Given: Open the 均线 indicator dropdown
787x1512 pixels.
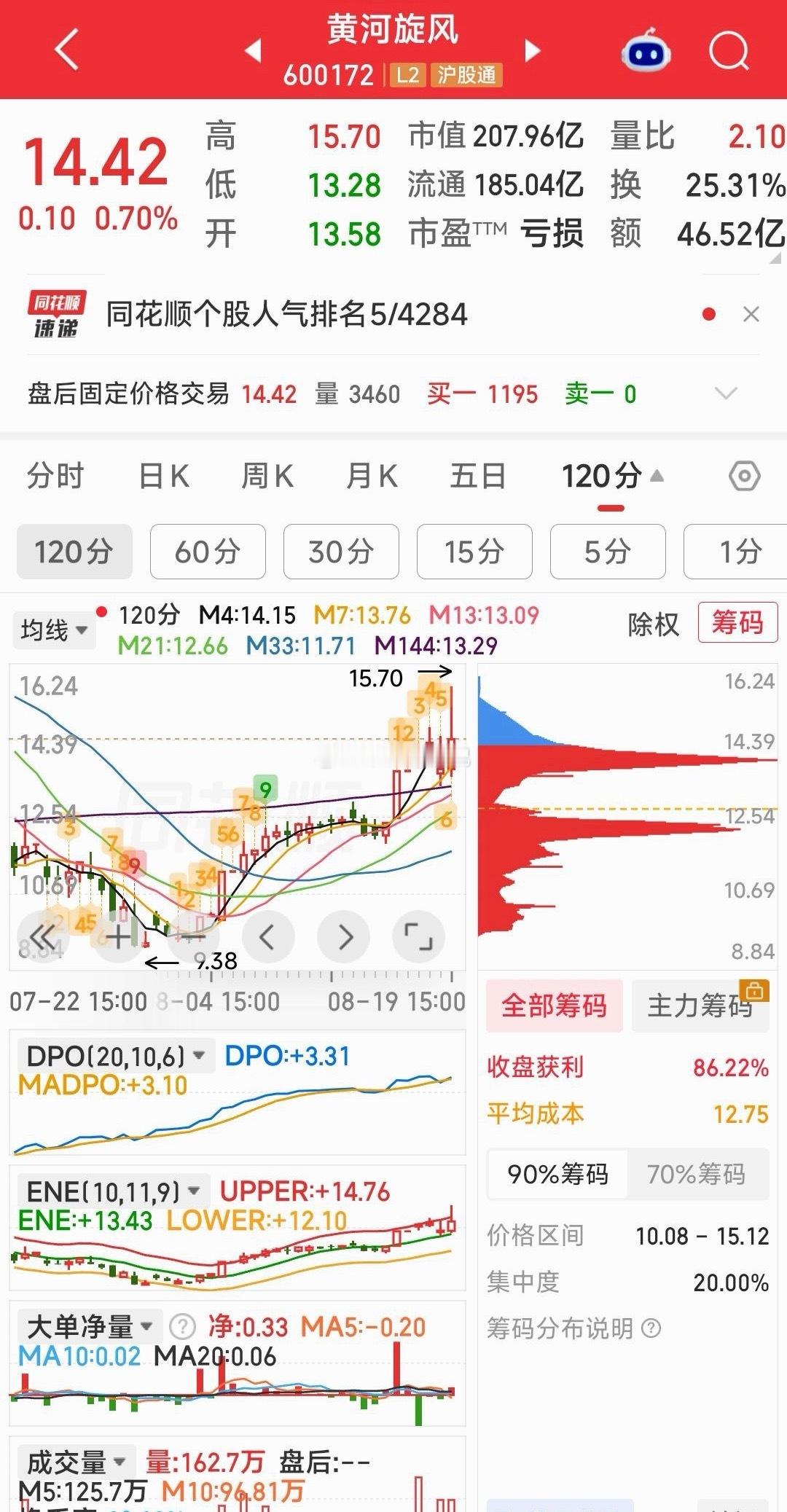Looking at the screenshot, I should pyautogui.click(x=53, y=630).
